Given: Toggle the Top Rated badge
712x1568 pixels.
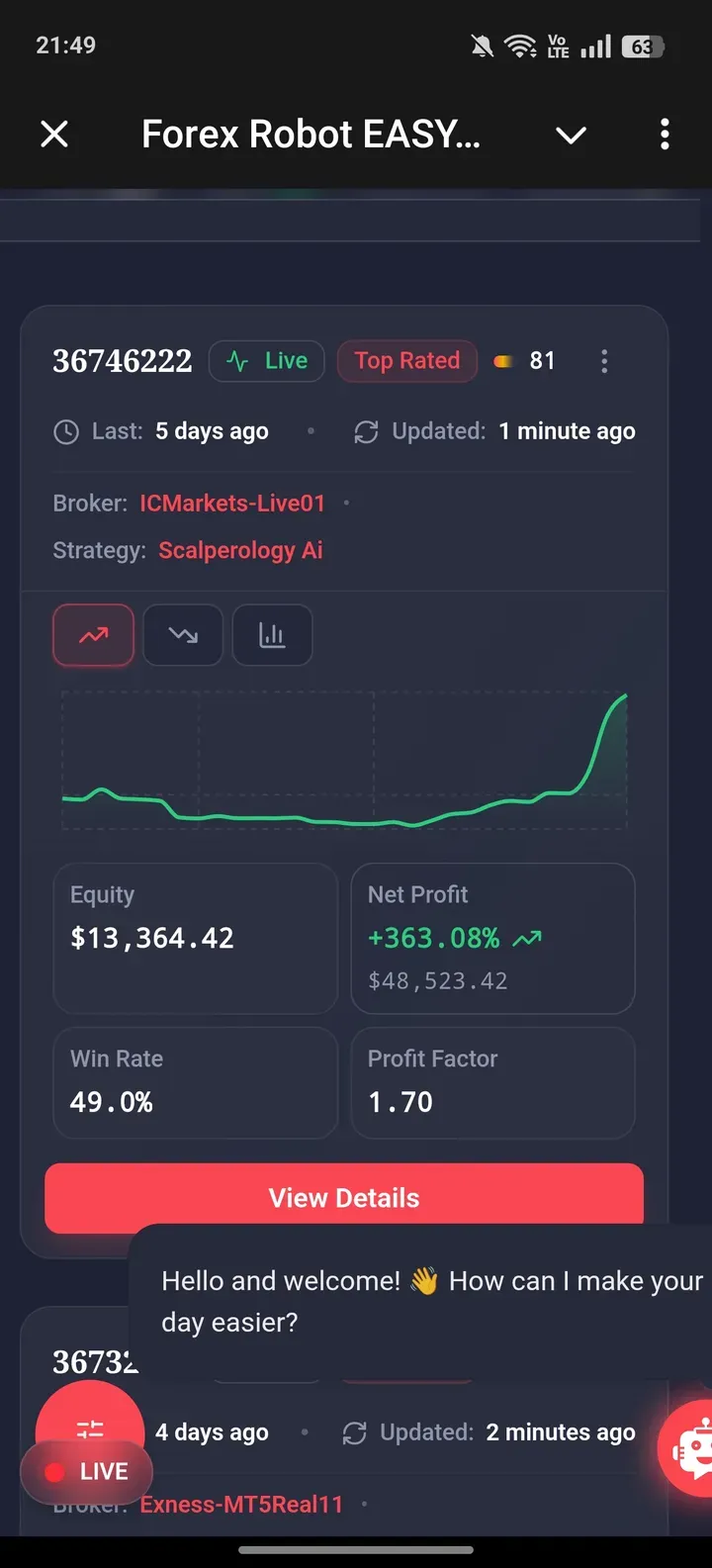Looking at the screenshot, I should coord(406,360).
